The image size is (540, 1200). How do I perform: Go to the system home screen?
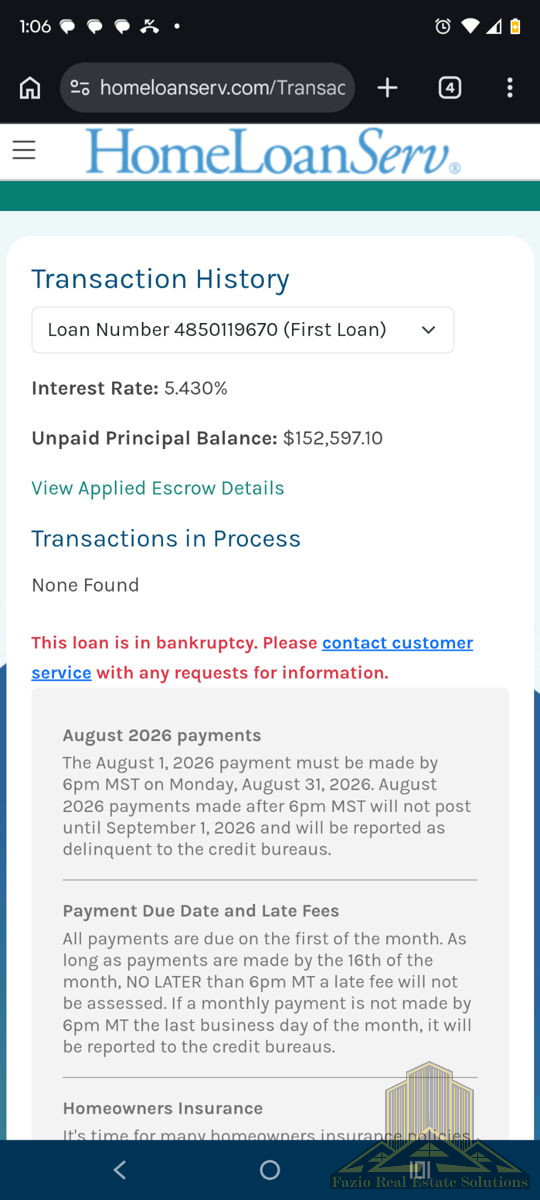(x=270, y=1170)
